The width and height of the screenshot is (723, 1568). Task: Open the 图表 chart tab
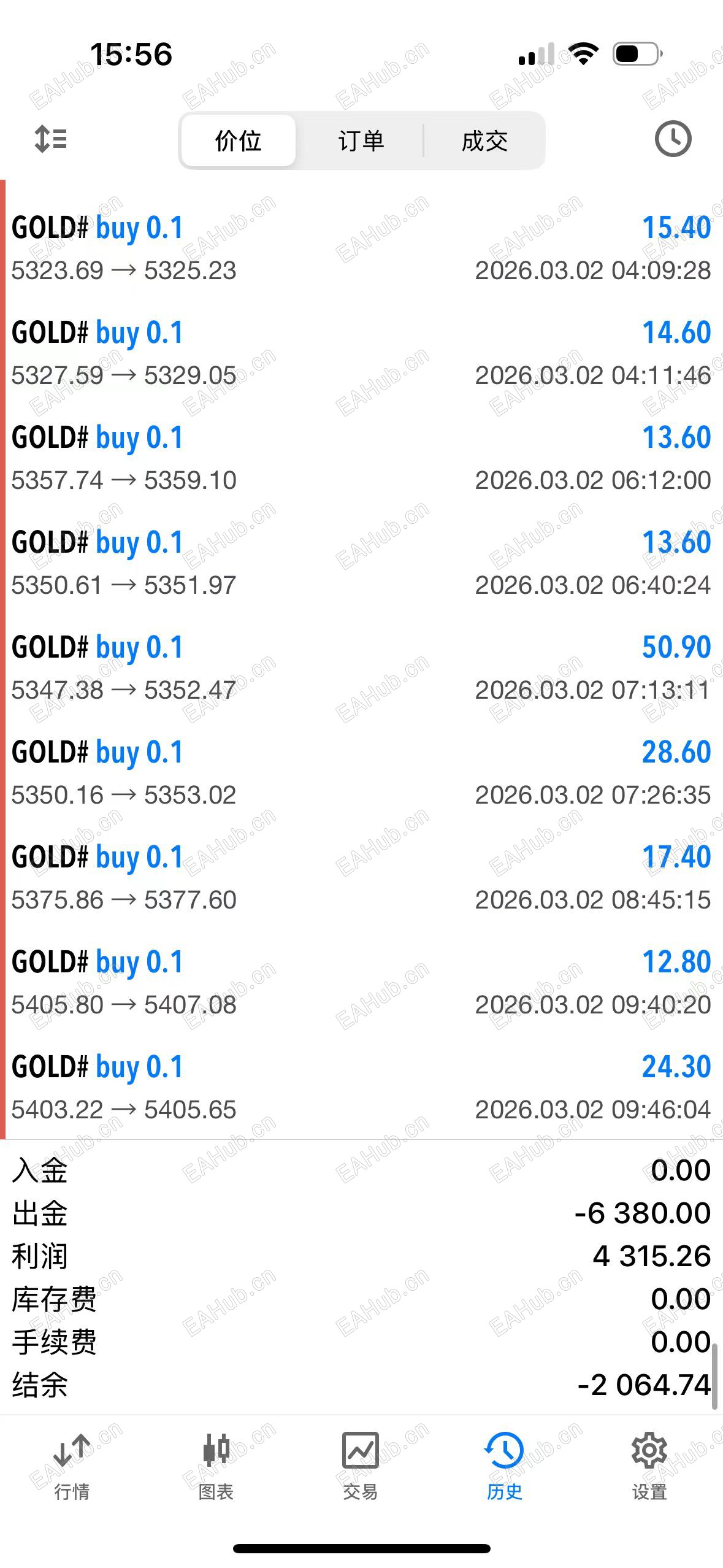pyautogui.click(x=216, y=1466)
